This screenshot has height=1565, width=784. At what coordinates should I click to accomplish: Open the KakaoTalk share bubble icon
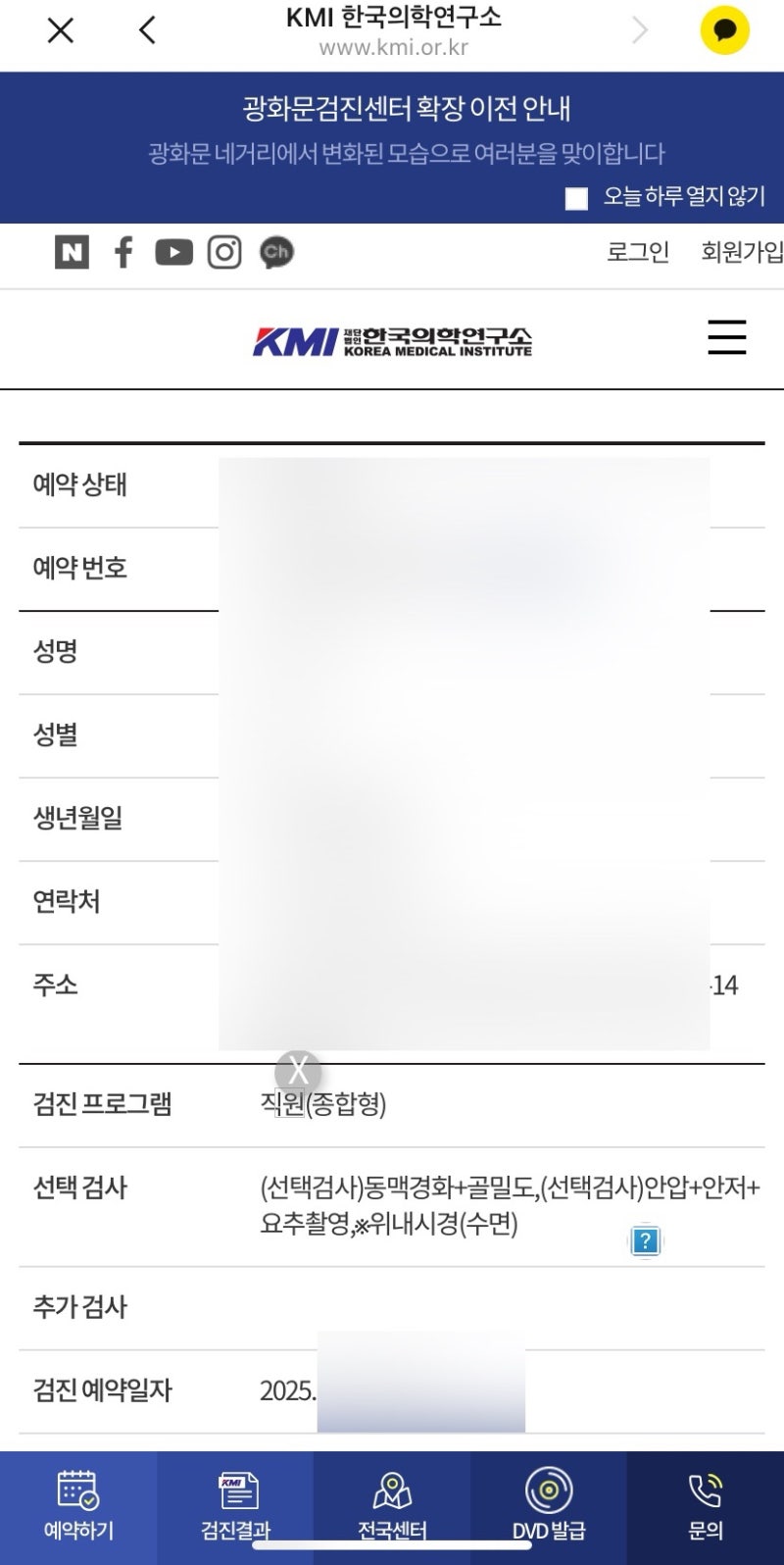724,30
